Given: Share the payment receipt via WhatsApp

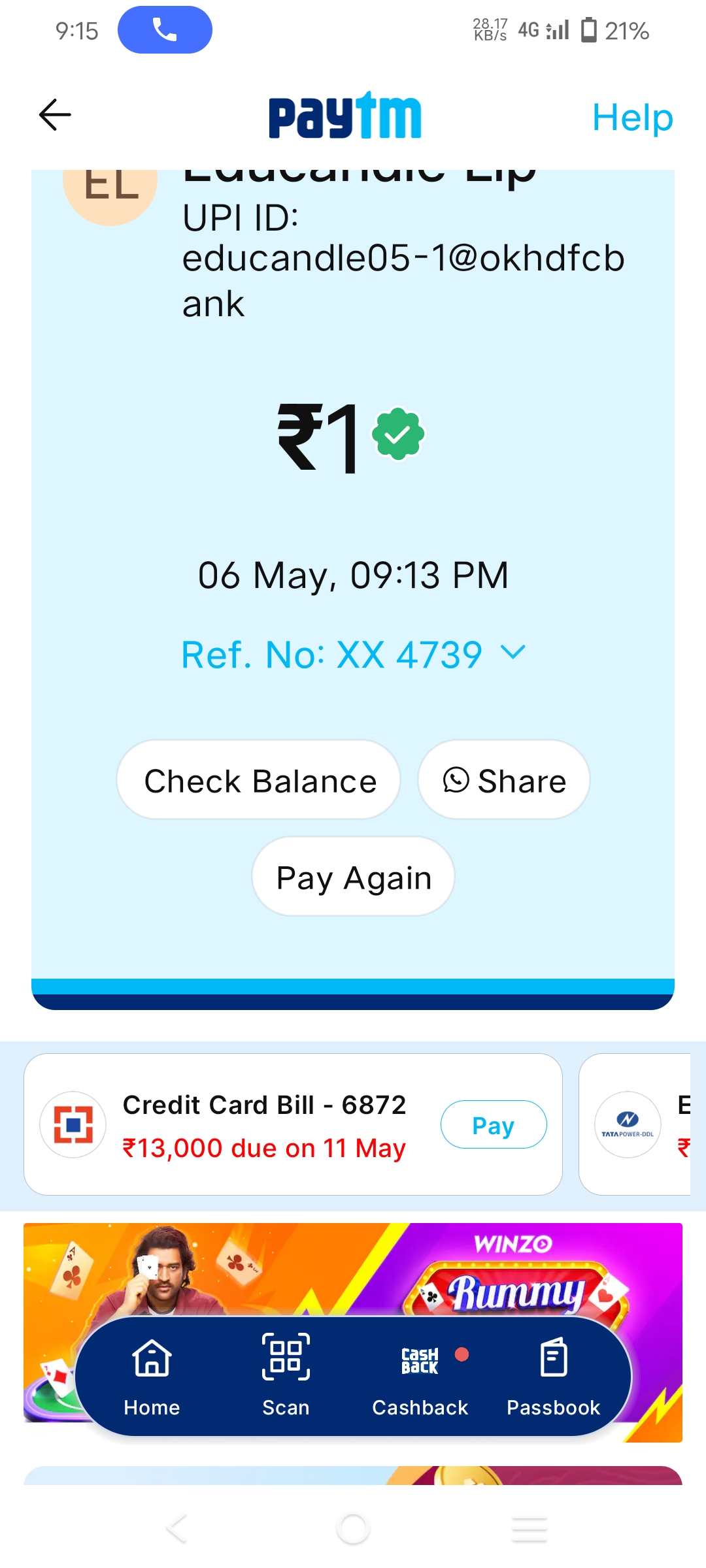Looking at the screenshot, I should click(504, 780).
